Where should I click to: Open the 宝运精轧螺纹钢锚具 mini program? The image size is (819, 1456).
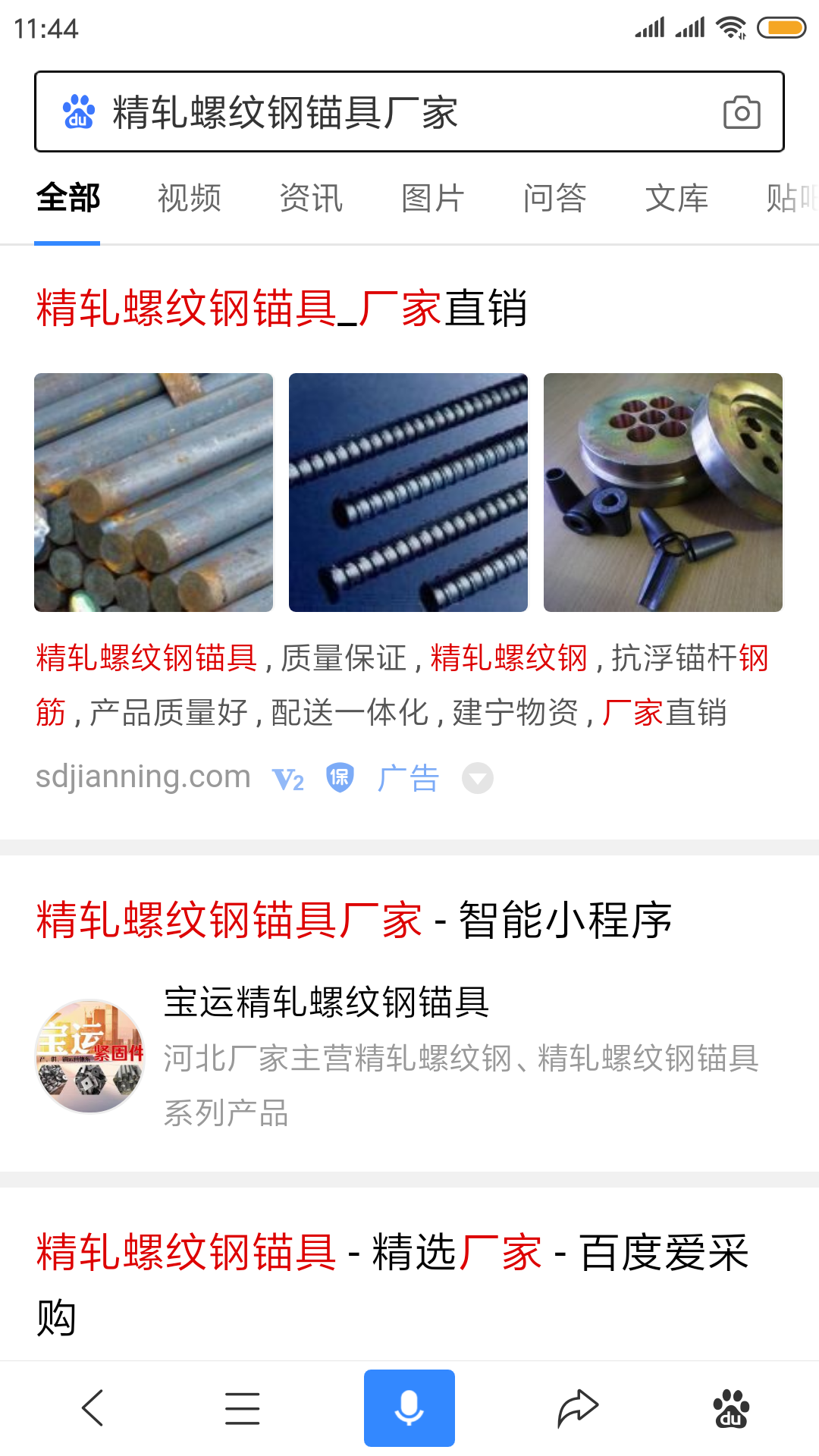[x=326, y=1003]
